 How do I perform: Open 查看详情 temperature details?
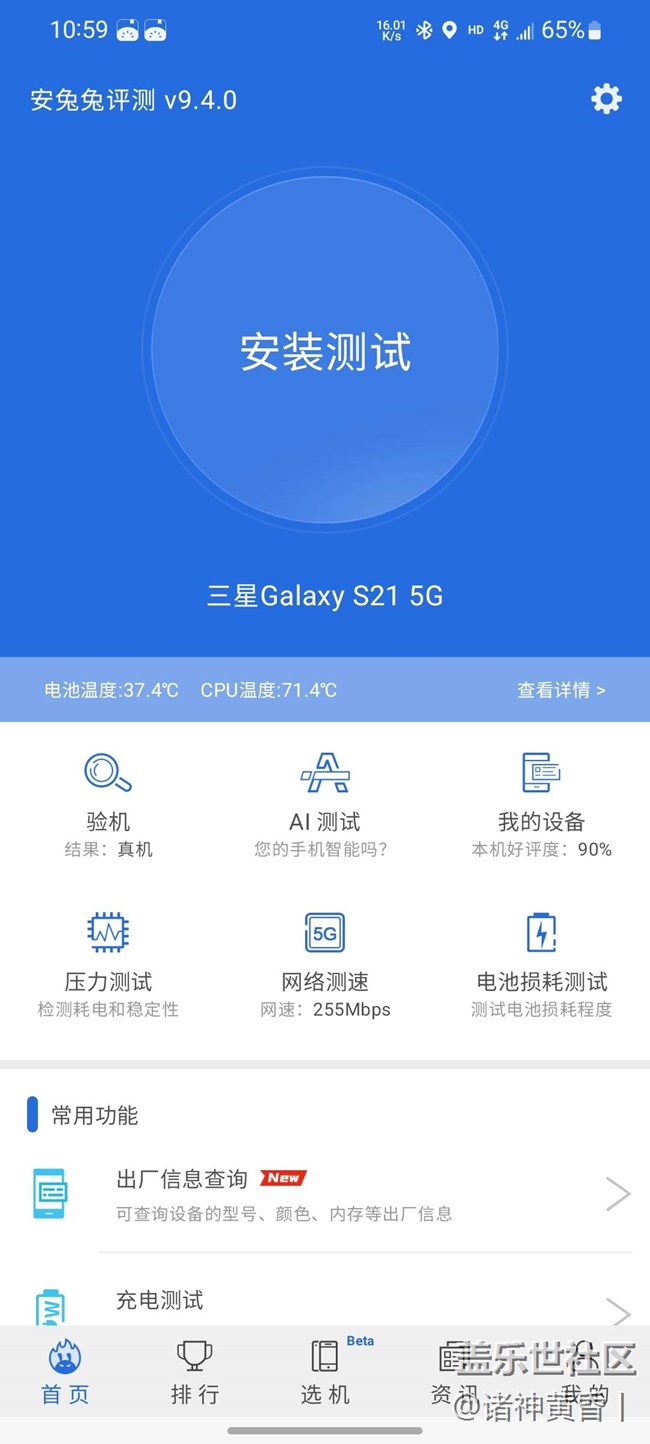[x=561, y=690]
